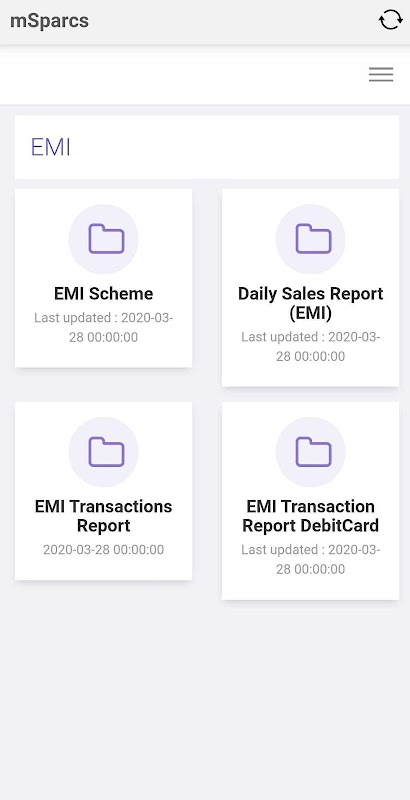This screenshot has width=410, height=800.
Task: Open the hamburger menu
Action: 381,74
